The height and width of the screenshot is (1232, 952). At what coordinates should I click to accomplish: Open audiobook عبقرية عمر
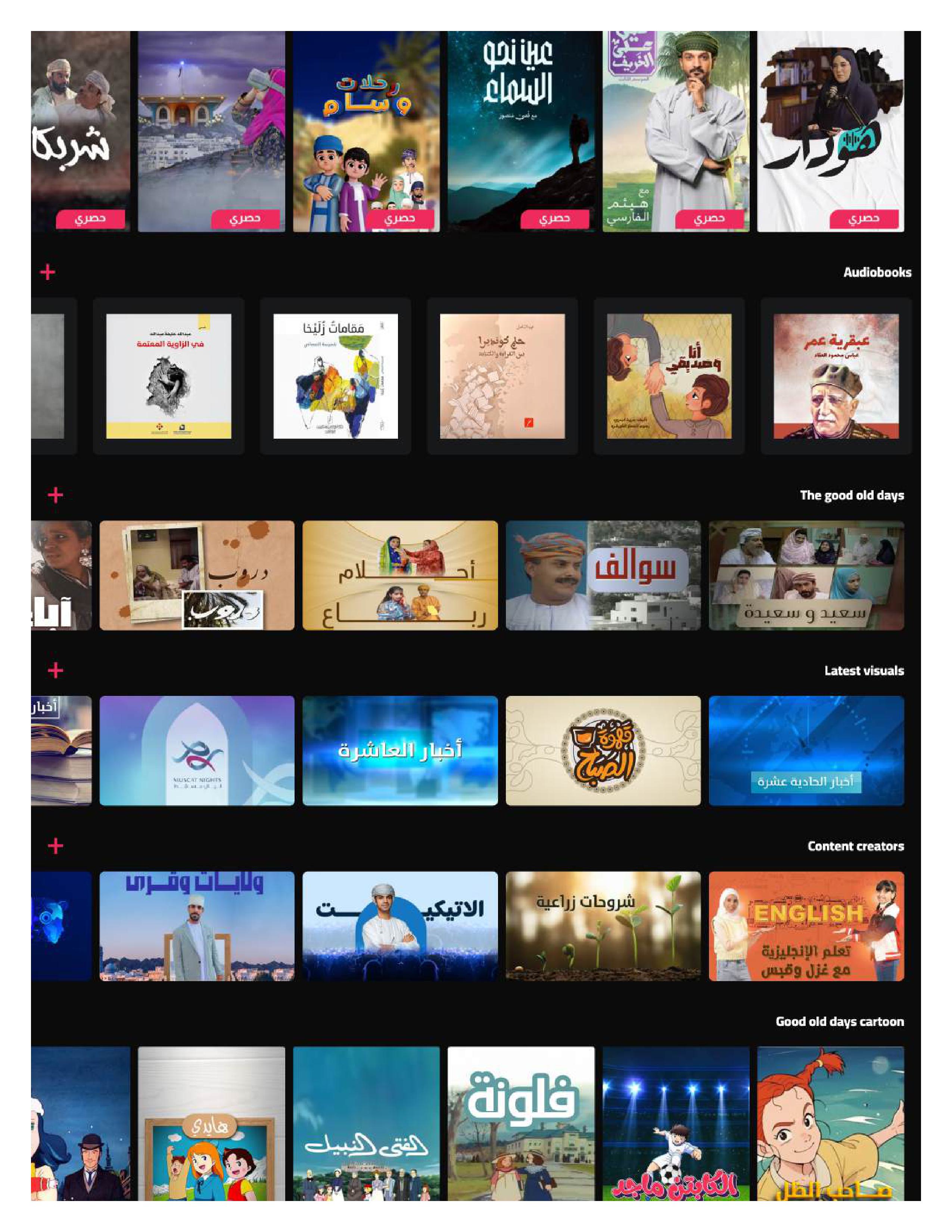(x=836, y=376)
